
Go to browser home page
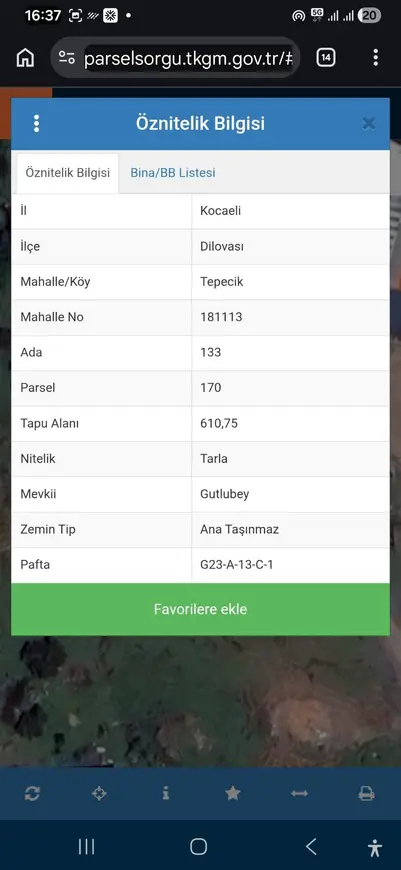click(x=25, y=58)
